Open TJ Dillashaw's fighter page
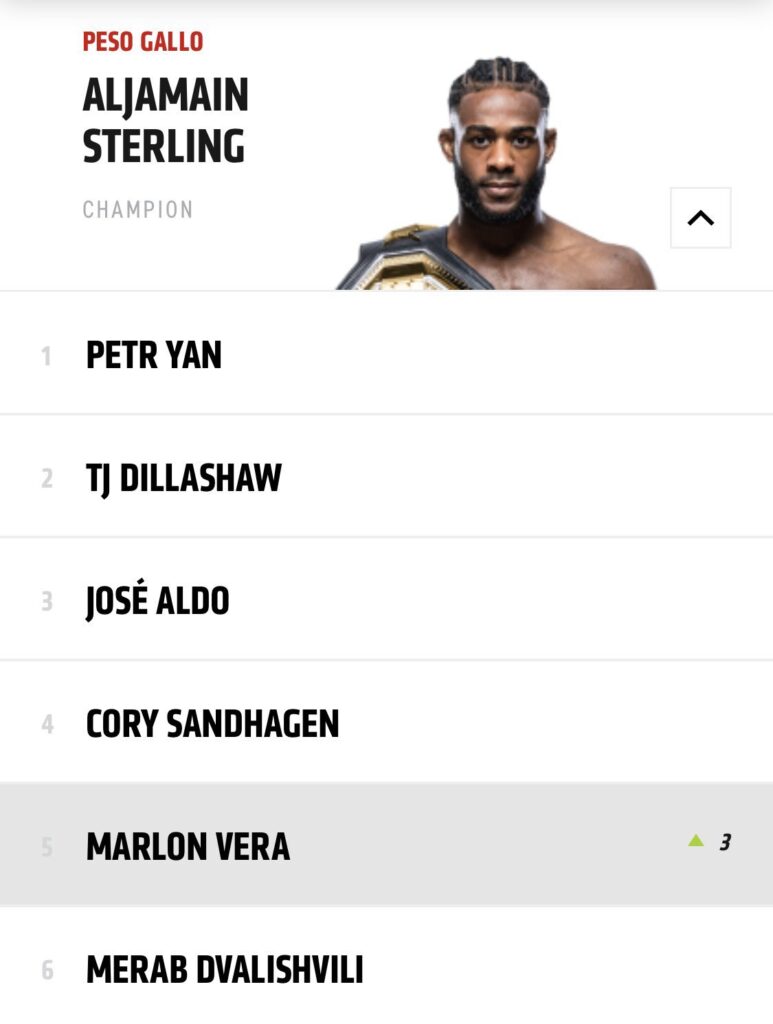 click(x=184, y=478)
